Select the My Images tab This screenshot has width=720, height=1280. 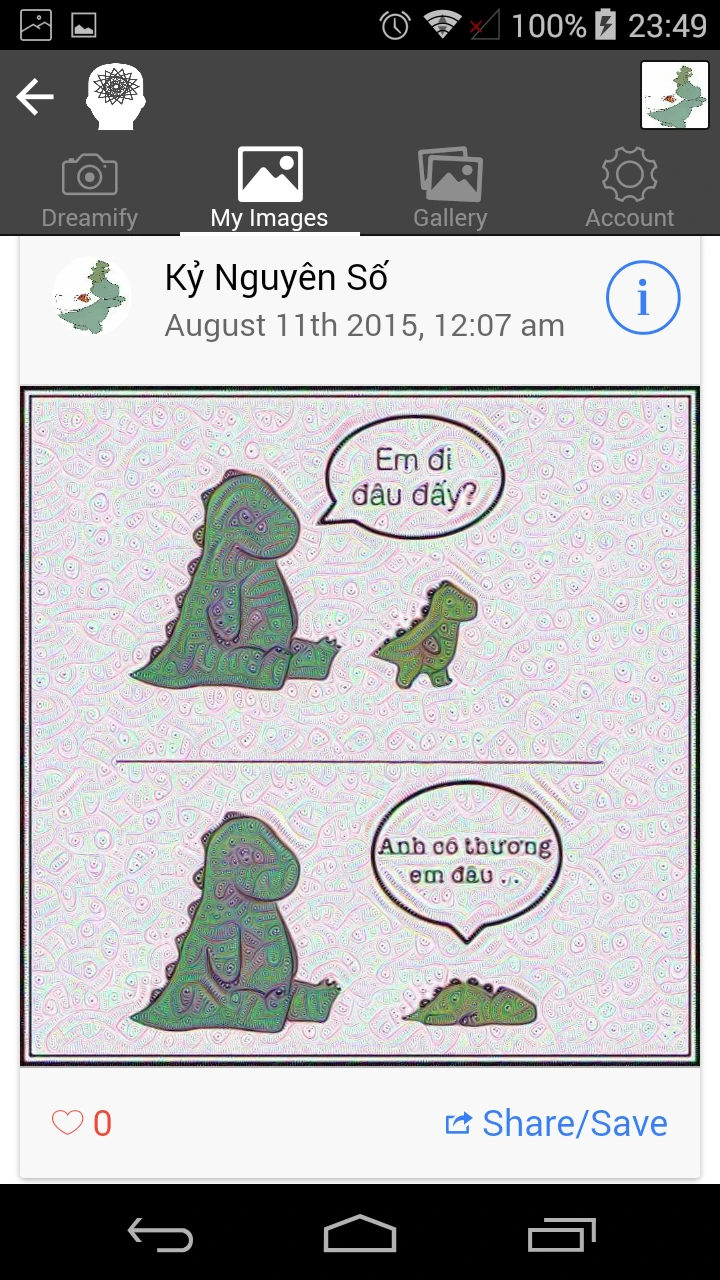[269, 191]
